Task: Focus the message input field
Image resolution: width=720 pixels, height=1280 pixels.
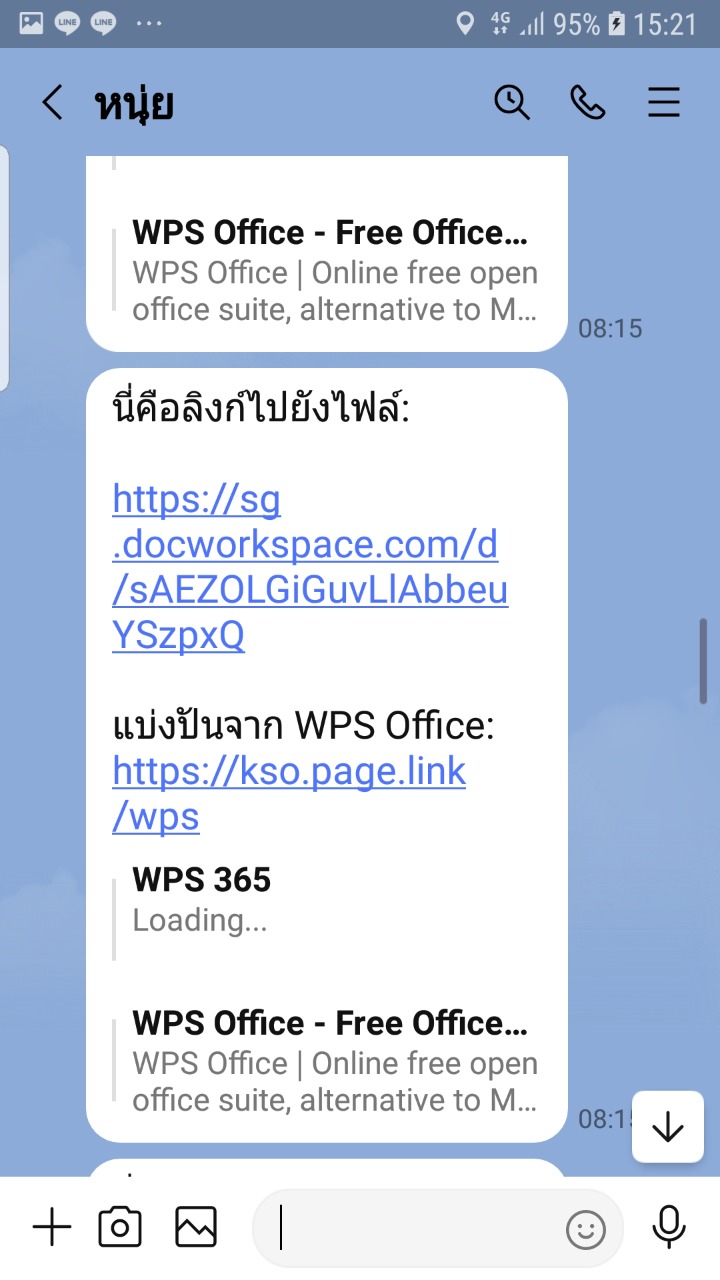Action: point(410,1228)
